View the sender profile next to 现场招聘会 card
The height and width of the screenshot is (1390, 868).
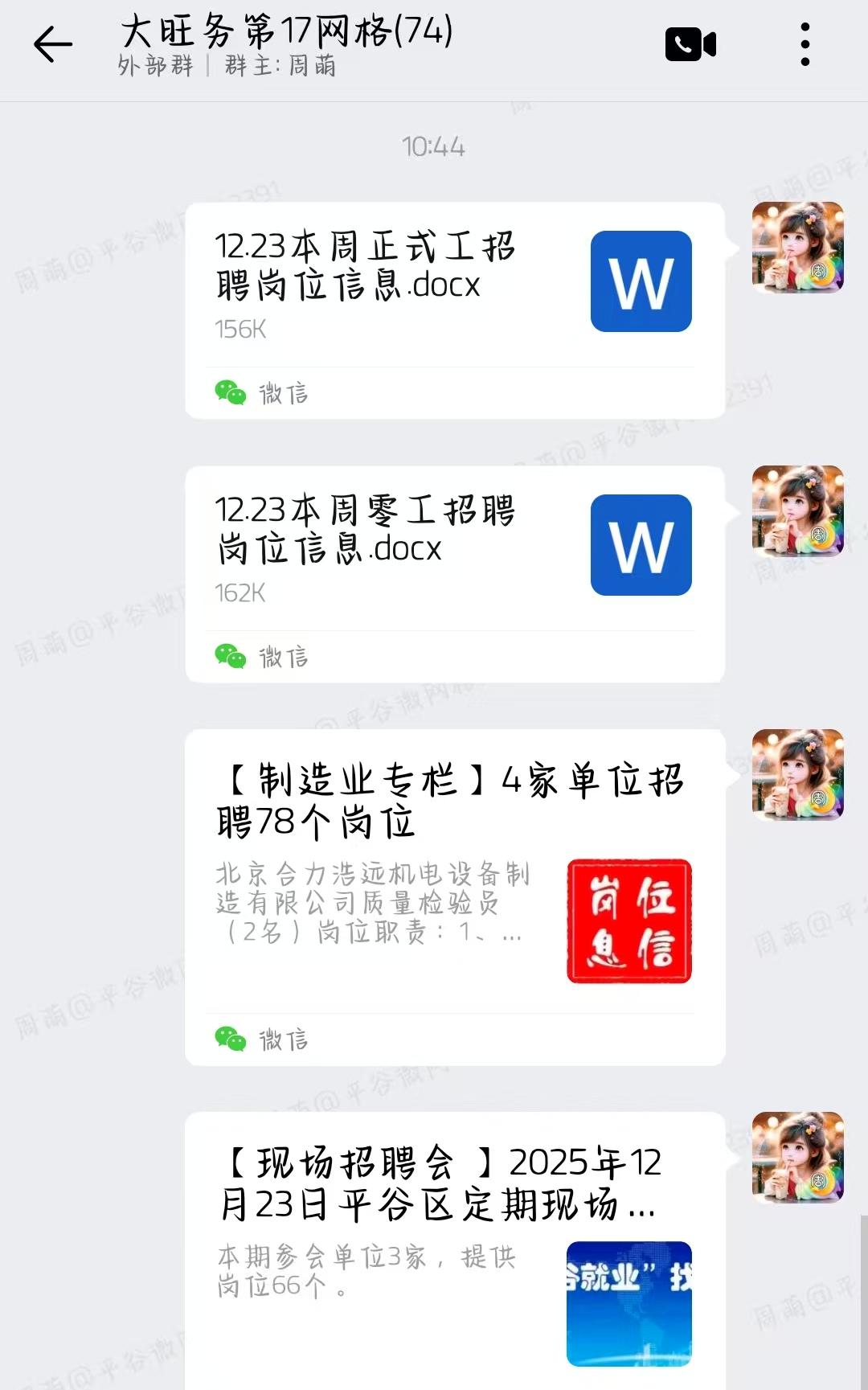pyautogui.click(x=797, y=1158)
